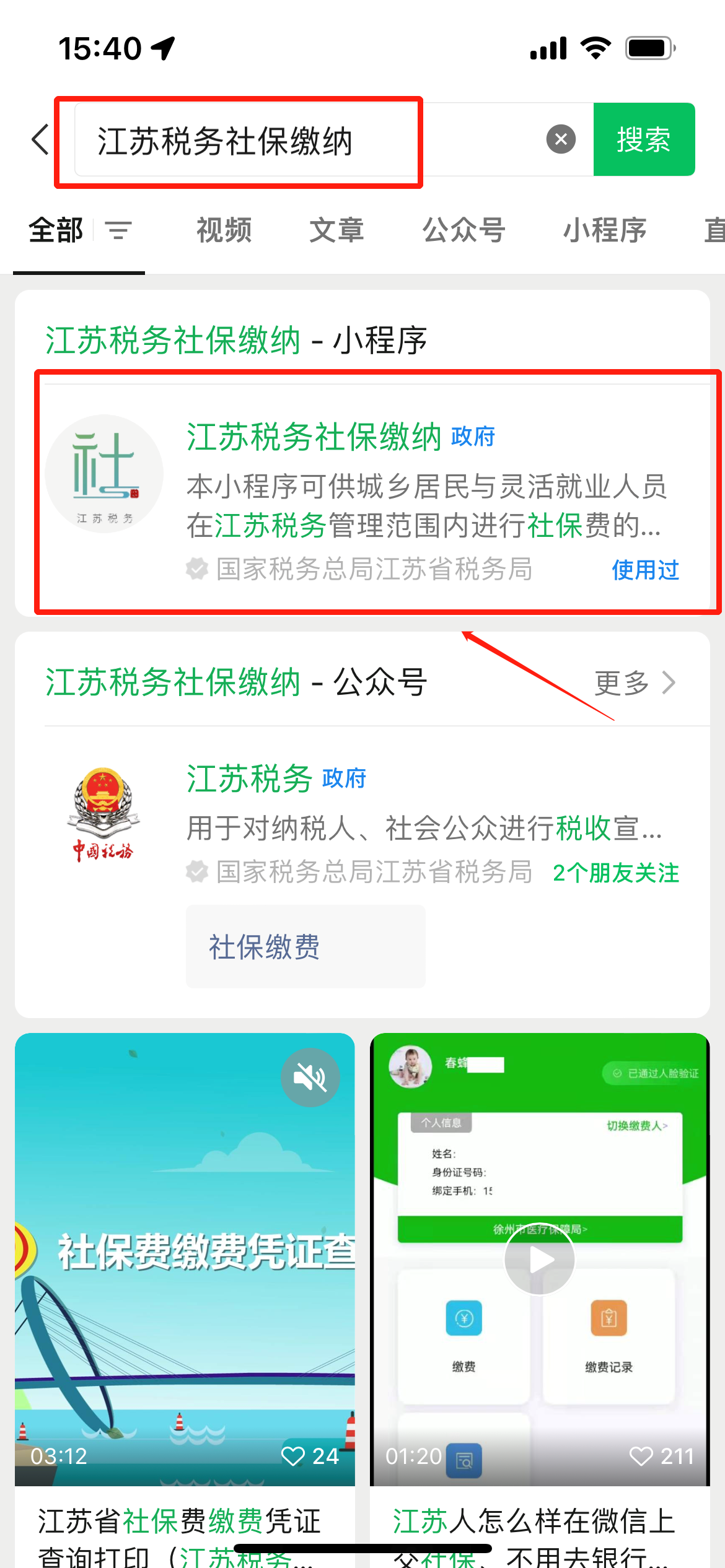Switch to the 视频 tab
725x1568 pixels.
point(224,230)
